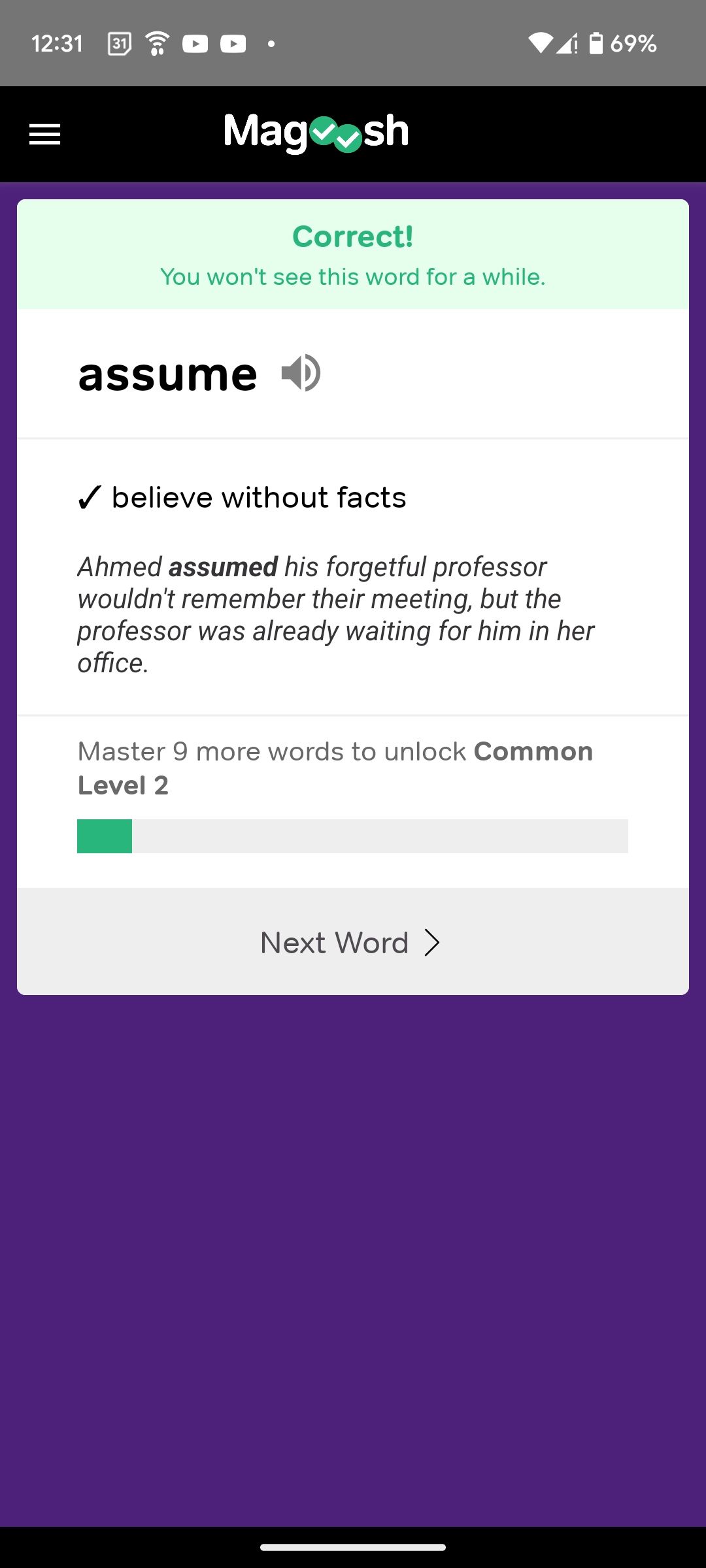706x1568 pixels.
Task: Go to the Next Word
Action: coord(352,942)
